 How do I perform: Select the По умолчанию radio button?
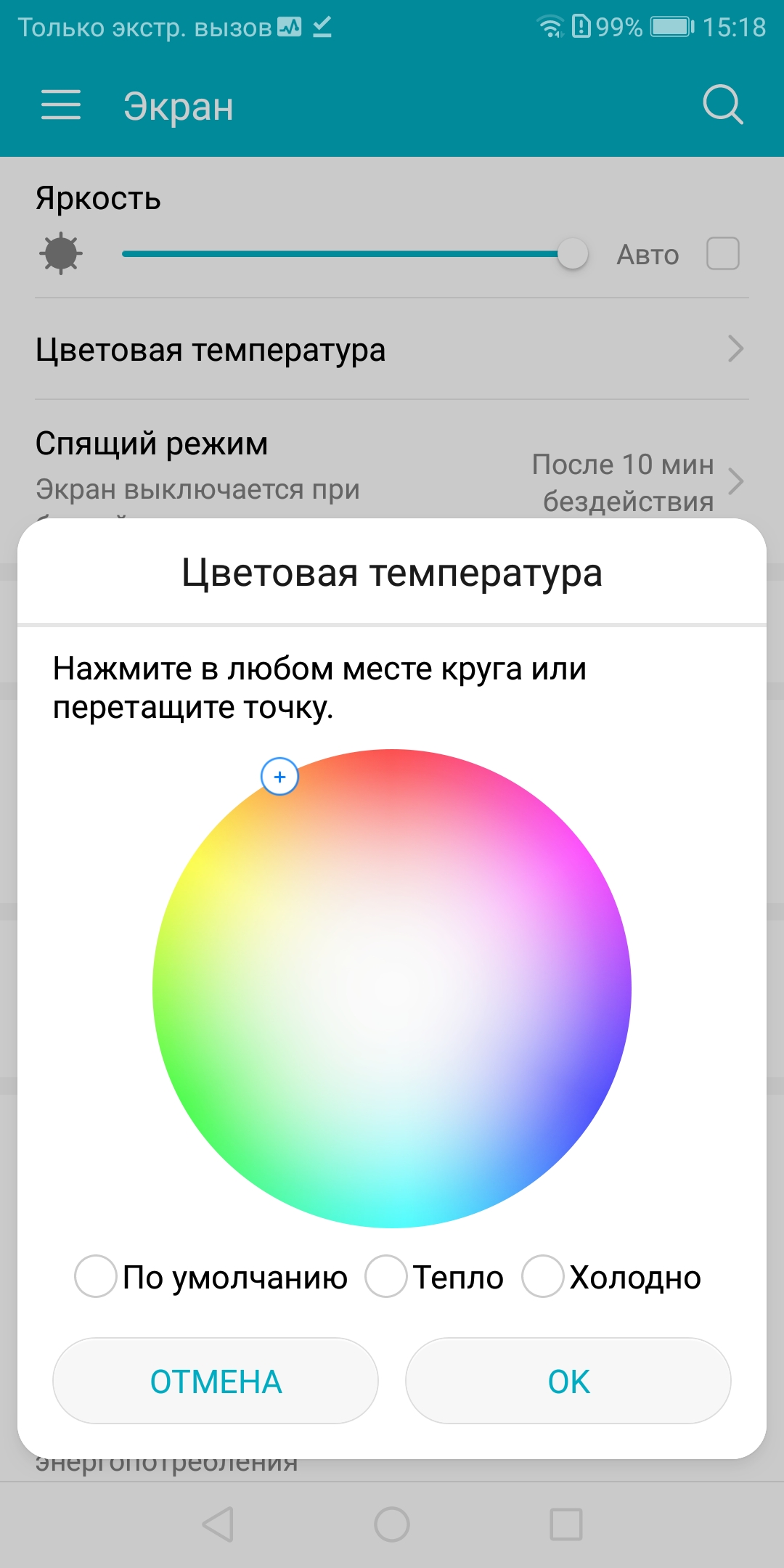point(96,1276)
